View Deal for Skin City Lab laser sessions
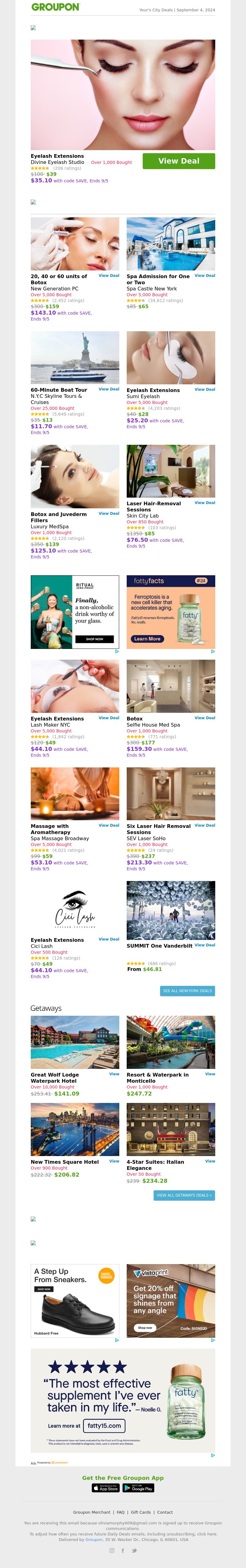Viewport: 246px width, 1568px height. coord(204,503)
